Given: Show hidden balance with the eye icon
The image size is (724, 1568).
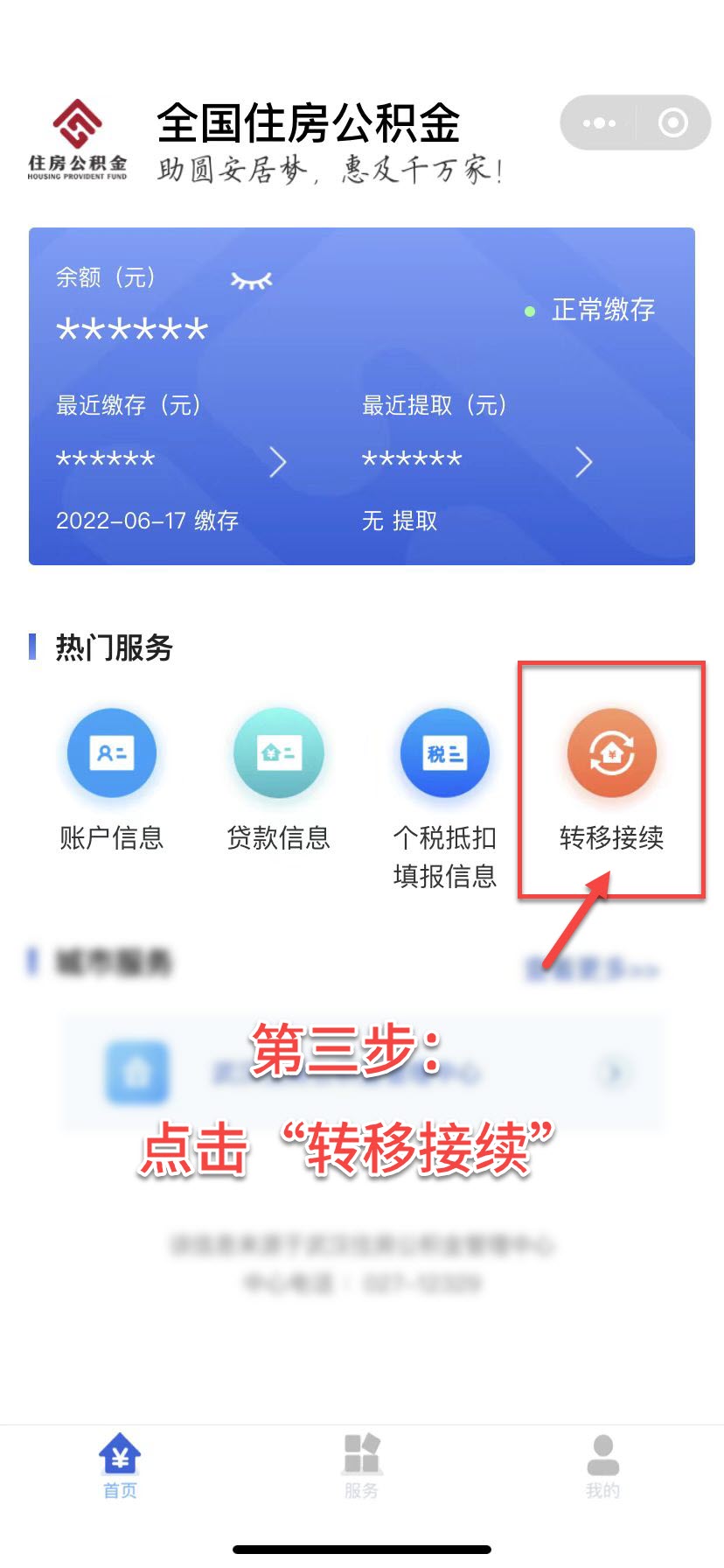Looking at the screenshot, I should [x=251, y=280].
